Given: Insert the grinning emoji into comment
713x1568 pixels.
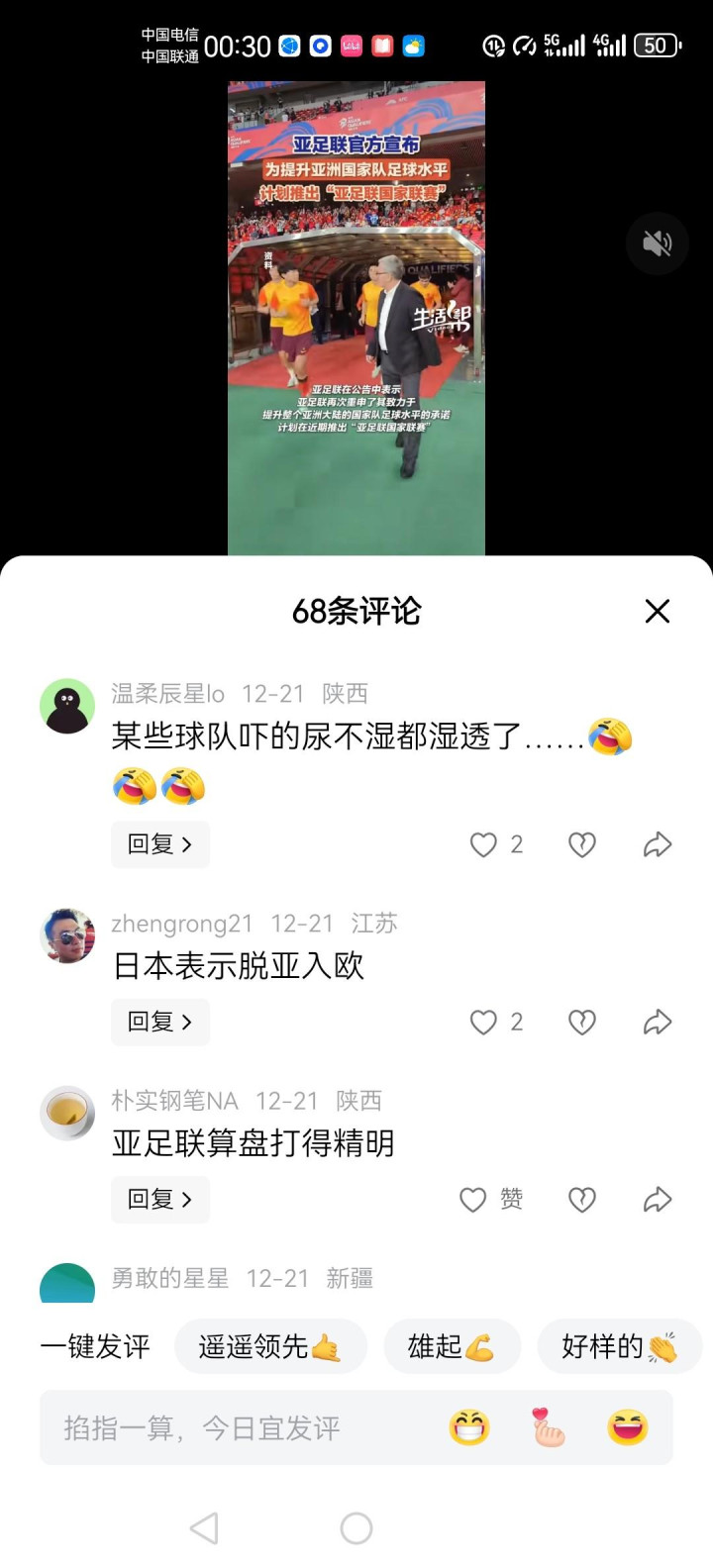Looking at the screenshot, I should tap(469, 1427).
